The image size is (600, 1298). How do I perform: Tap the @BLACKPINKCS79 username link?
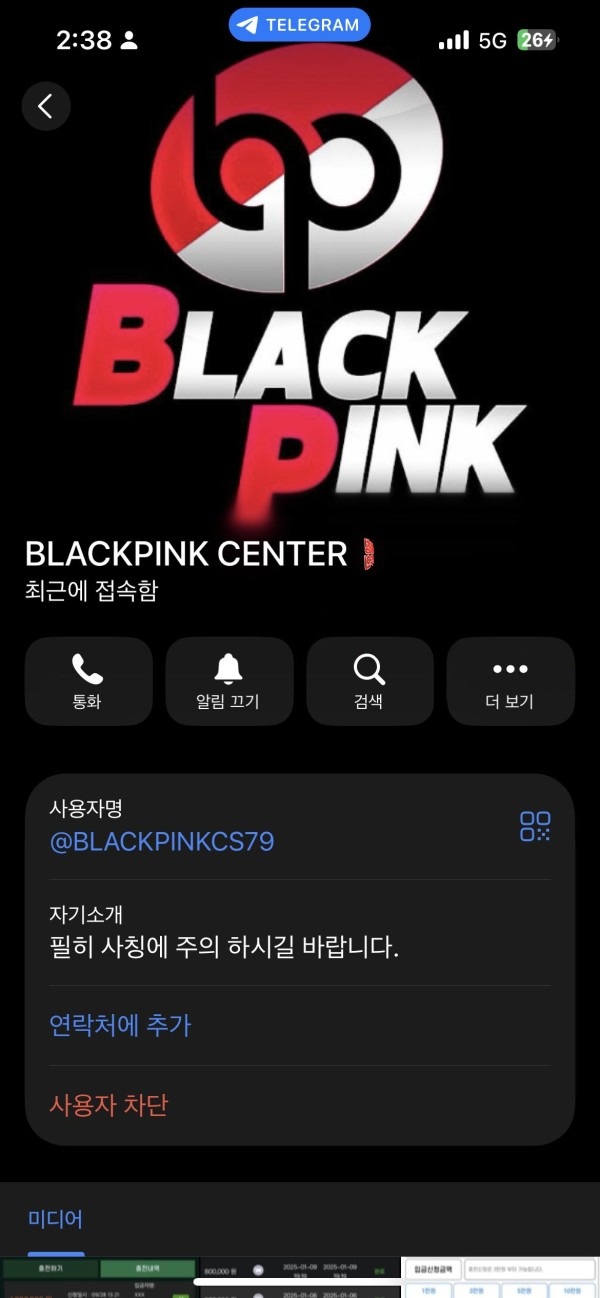point(162,841)
